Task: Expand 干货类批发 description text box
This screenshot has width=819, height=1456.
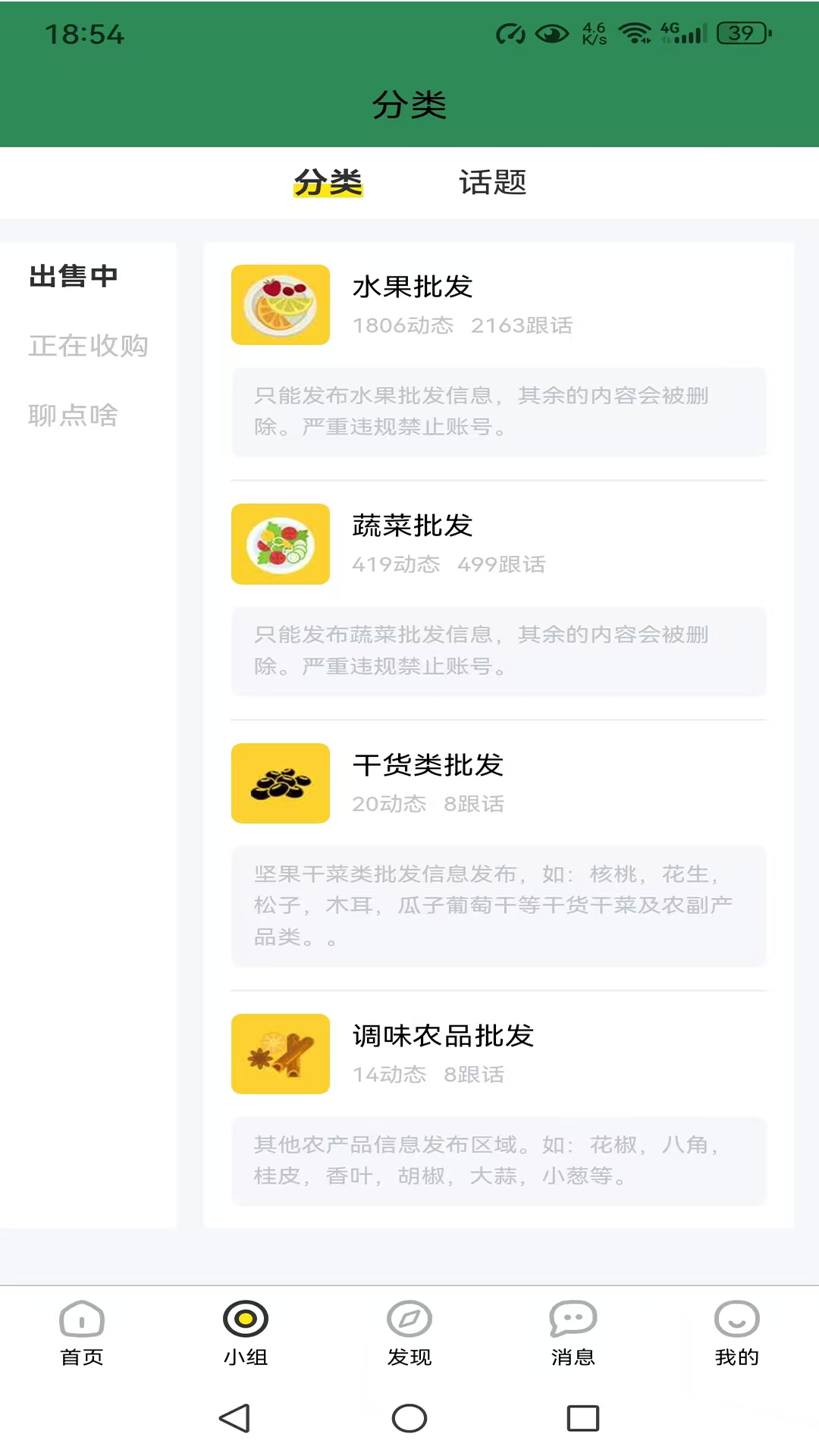Action: click(499, 905)
